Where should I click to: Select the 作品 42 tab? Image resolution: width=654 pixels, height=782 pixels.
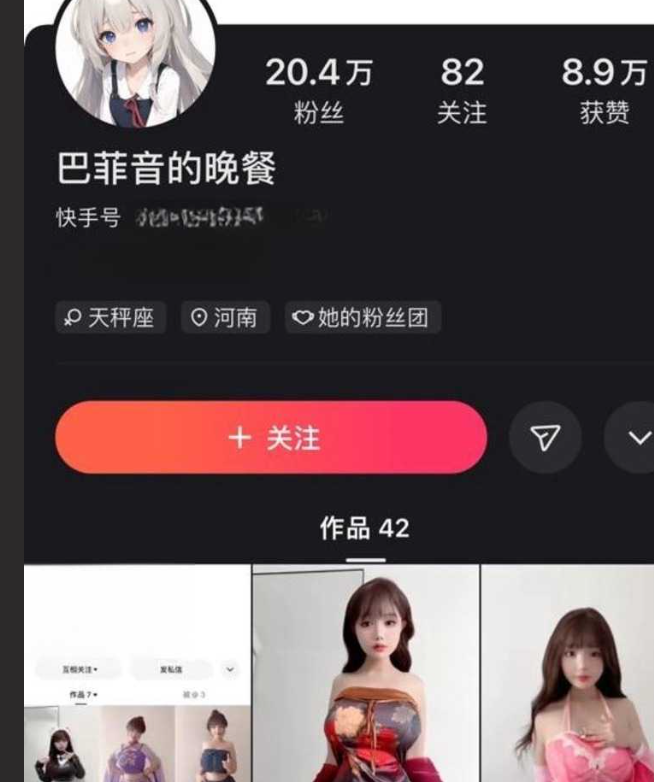[x=364, y=528]
